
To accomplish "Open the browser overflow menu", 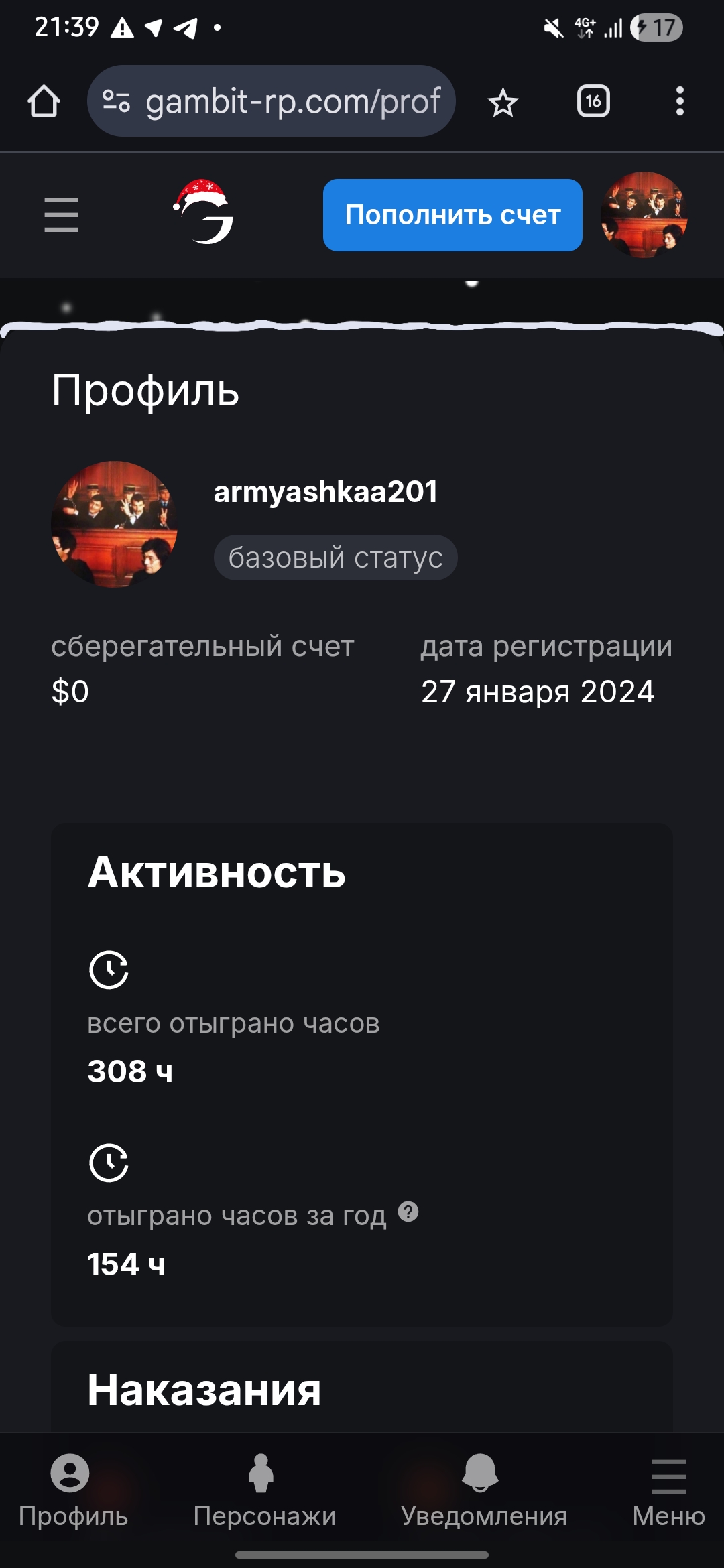I will [x=680, y=102].
